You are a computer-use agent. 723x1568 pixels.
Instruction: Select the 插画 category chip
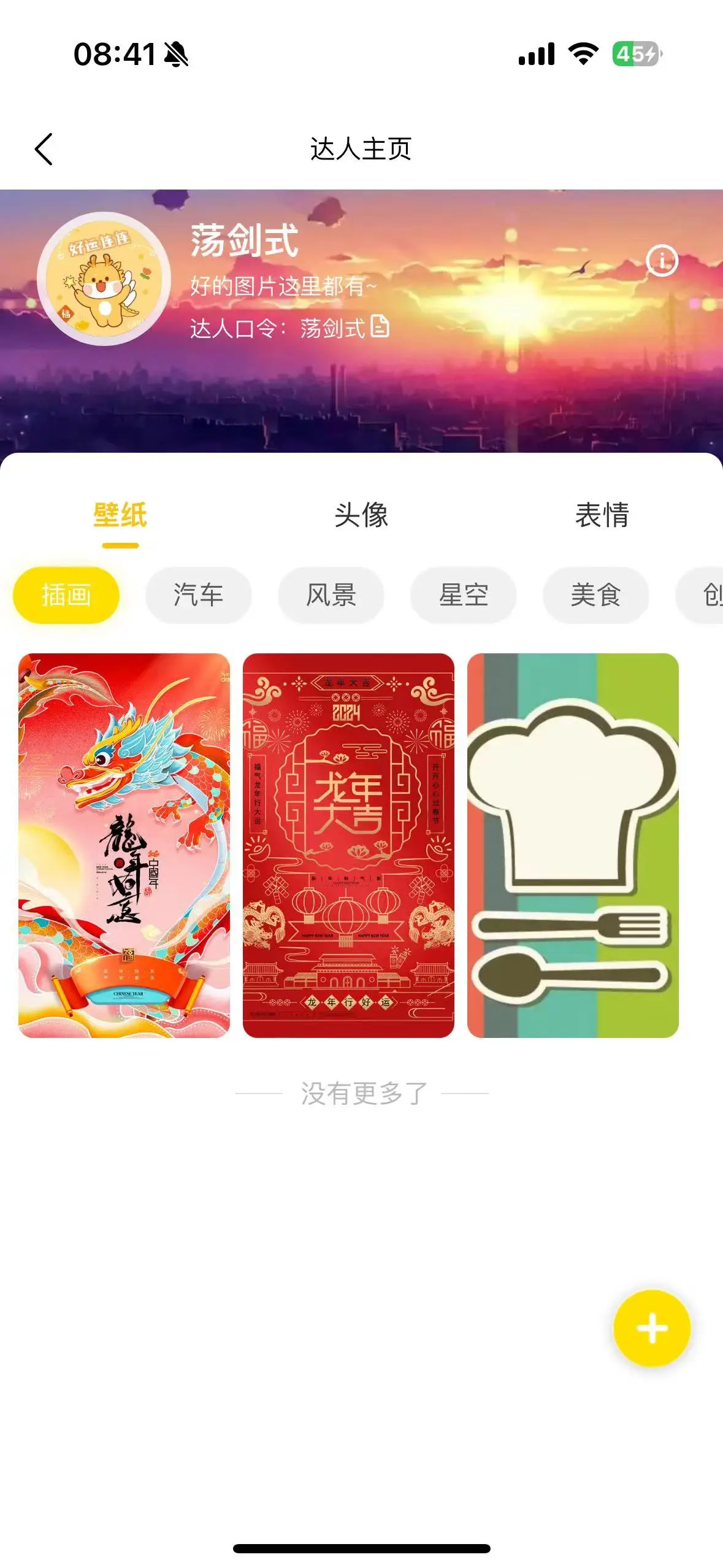66,595
